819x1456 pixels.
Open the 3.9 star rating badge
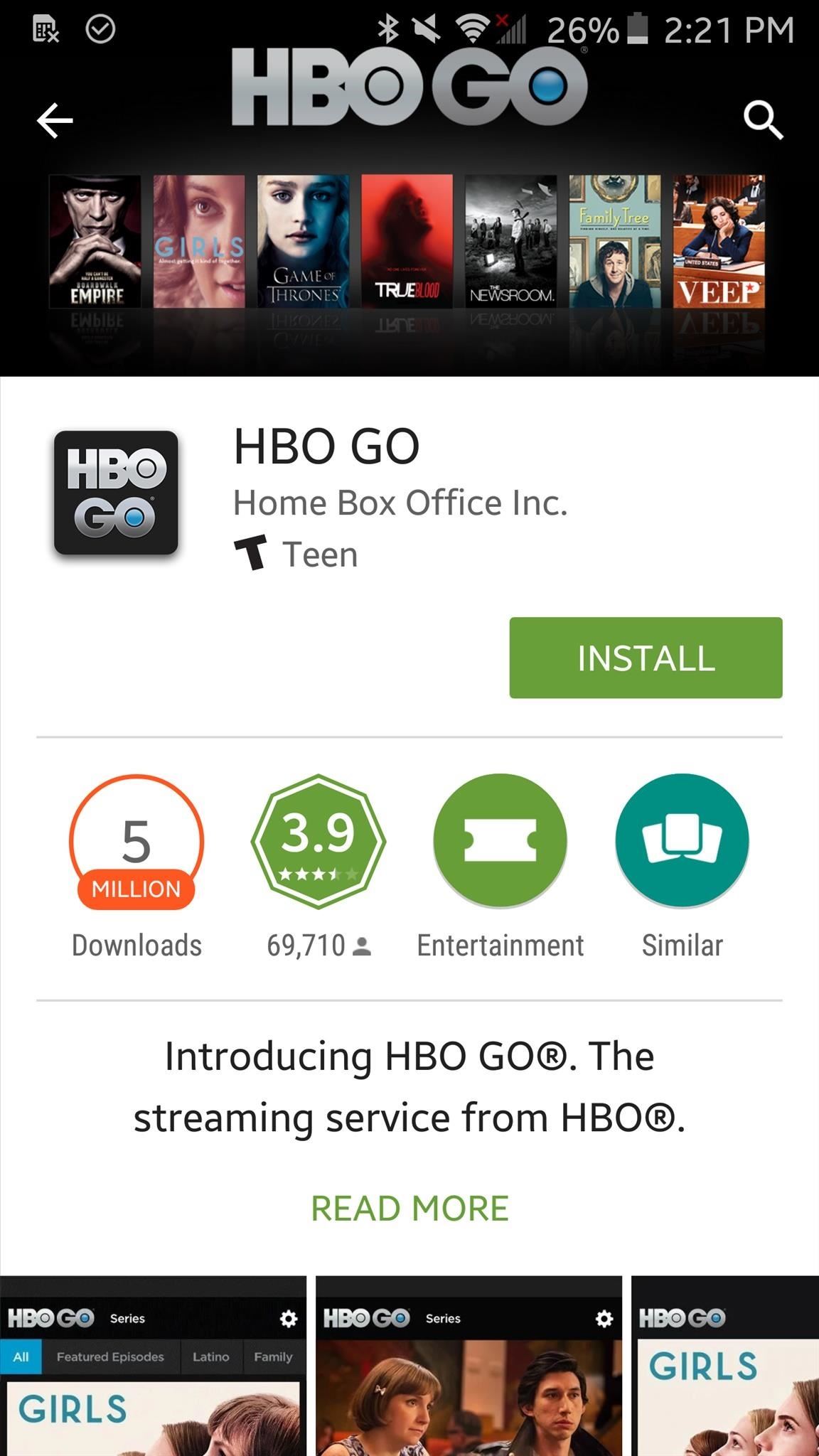[318, 842]
